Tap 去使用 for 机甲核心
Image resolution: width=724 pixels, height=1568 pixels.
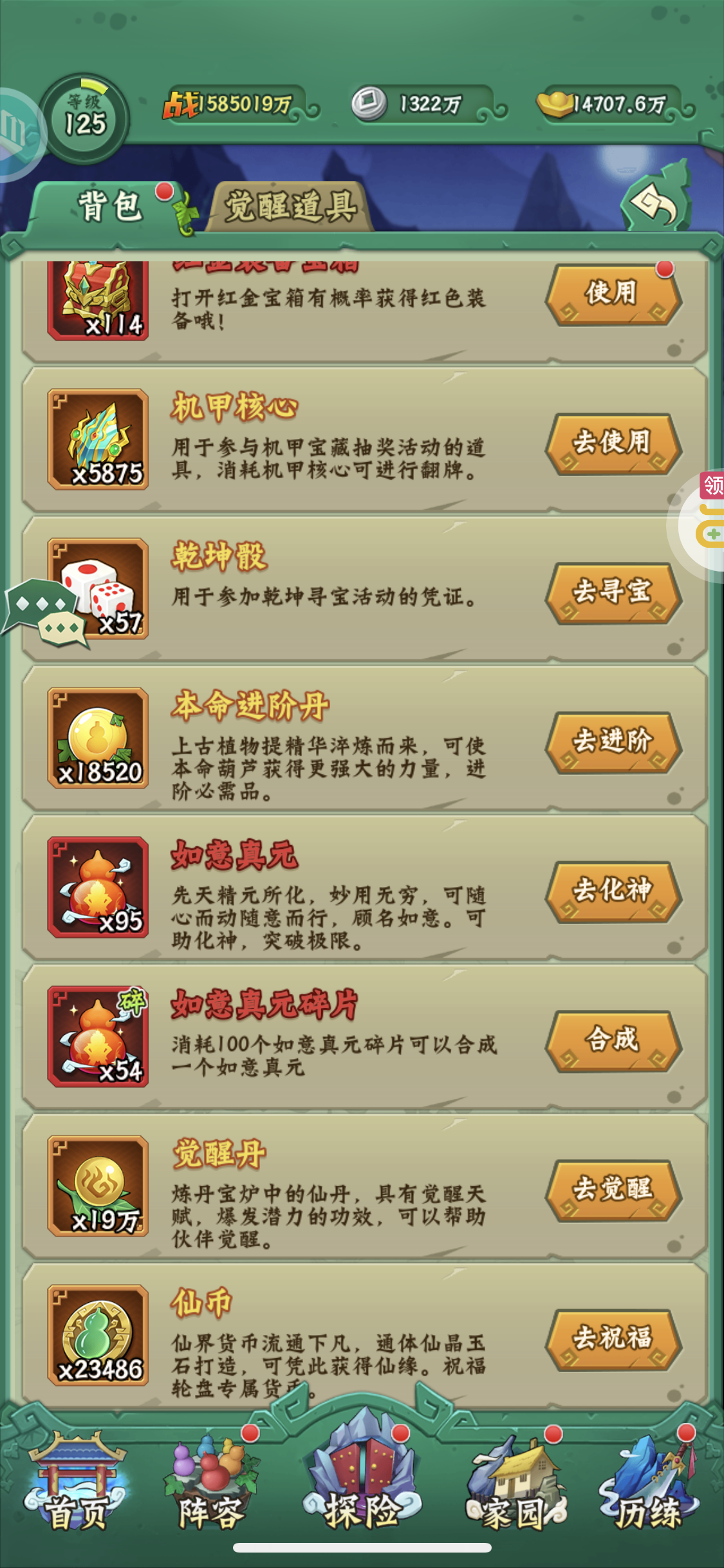613,443
